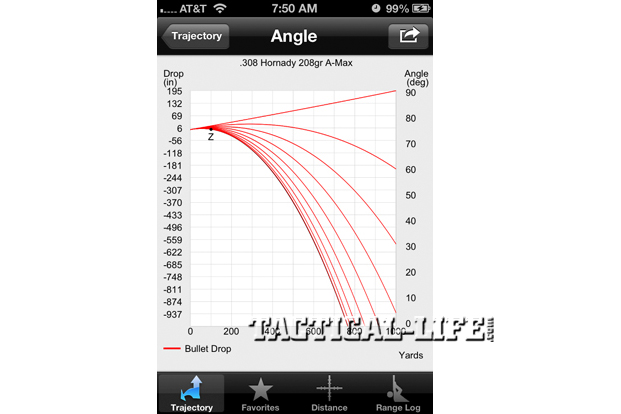The height and width of the screenshot is (414, 621).
Task: Share the angle trajectory chart
Action: (408, 37)
